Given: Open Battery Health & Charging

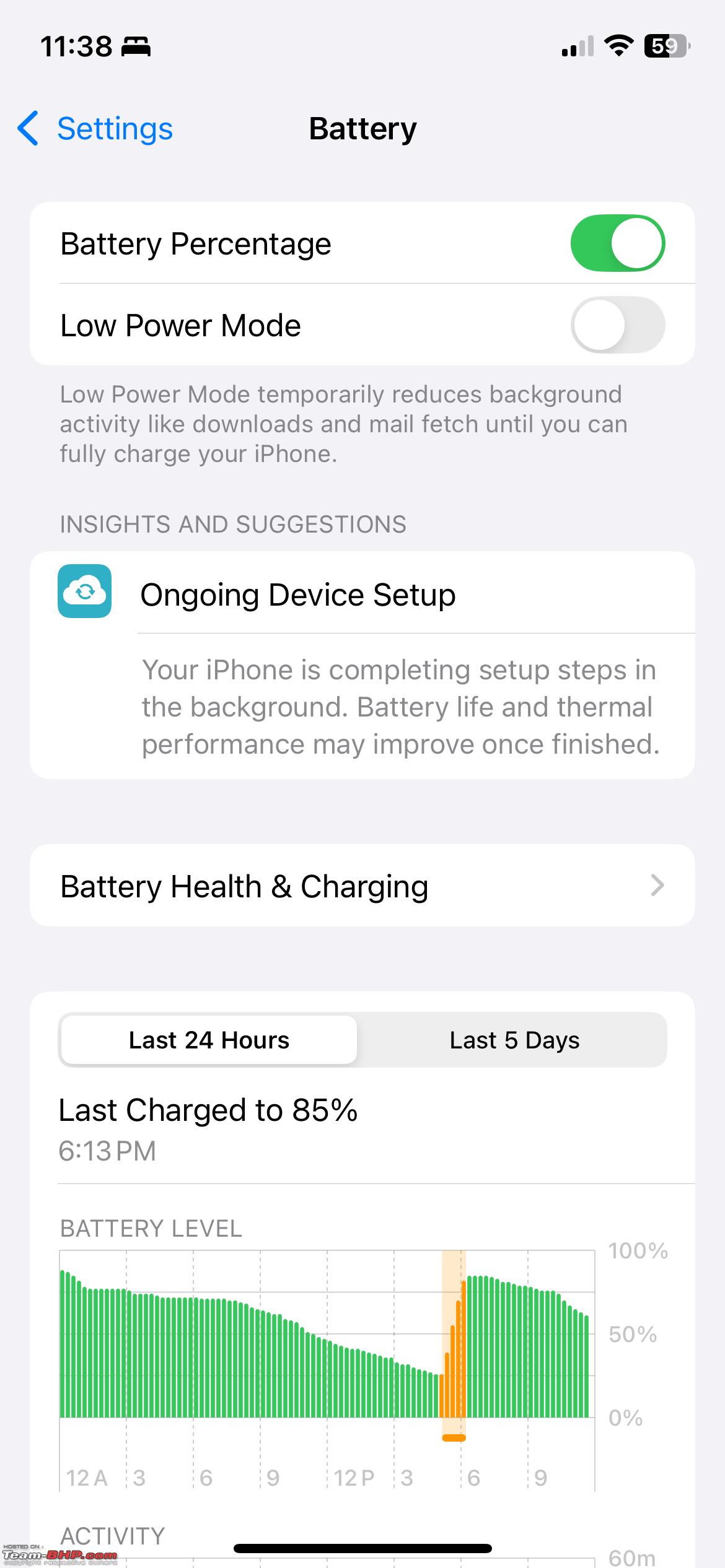Looking at the screenshot, I should click(362, 886).
